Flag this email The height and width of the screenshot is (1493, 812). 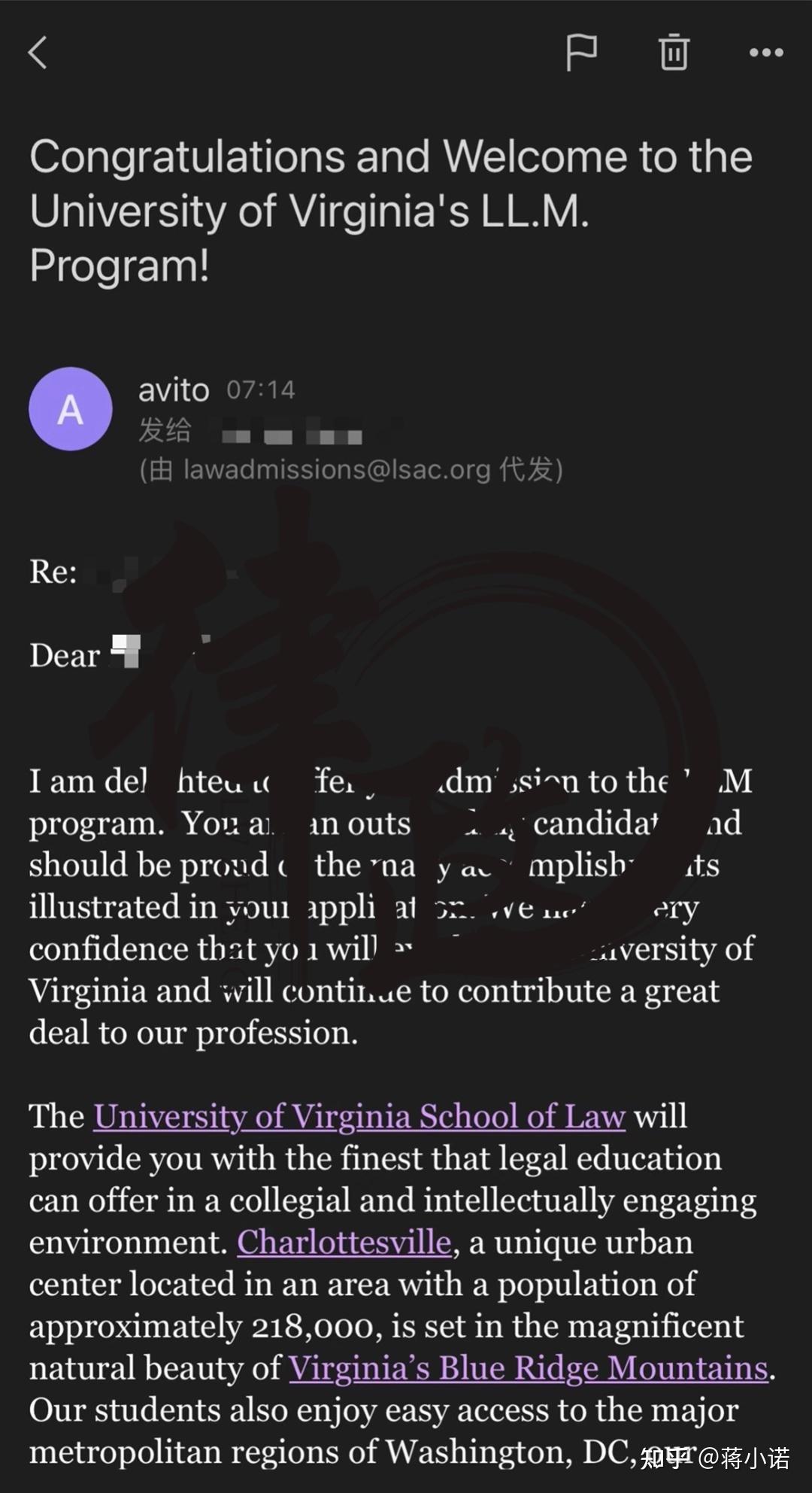(580, 53)
